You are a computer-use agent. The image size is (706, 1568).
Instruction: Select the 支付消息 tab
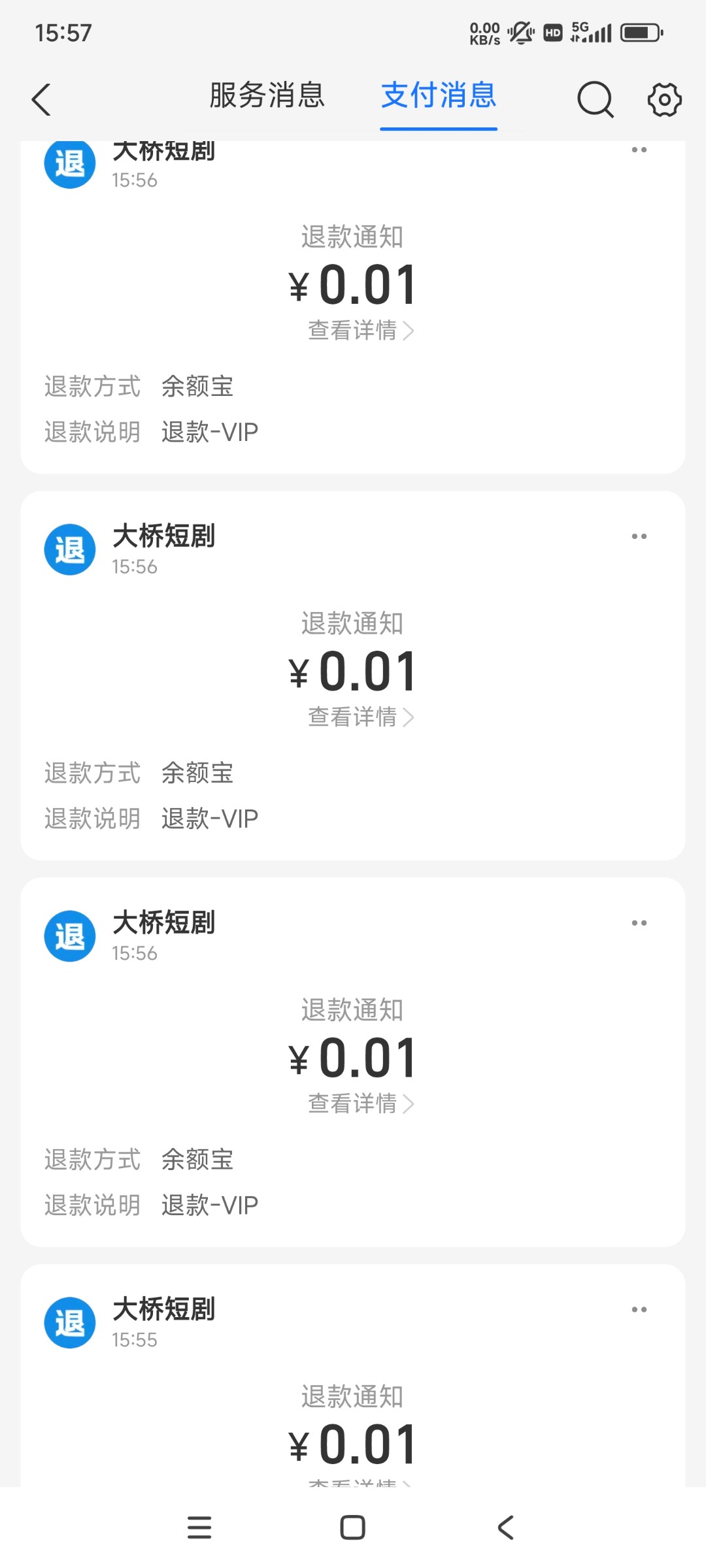click(439, 95)
